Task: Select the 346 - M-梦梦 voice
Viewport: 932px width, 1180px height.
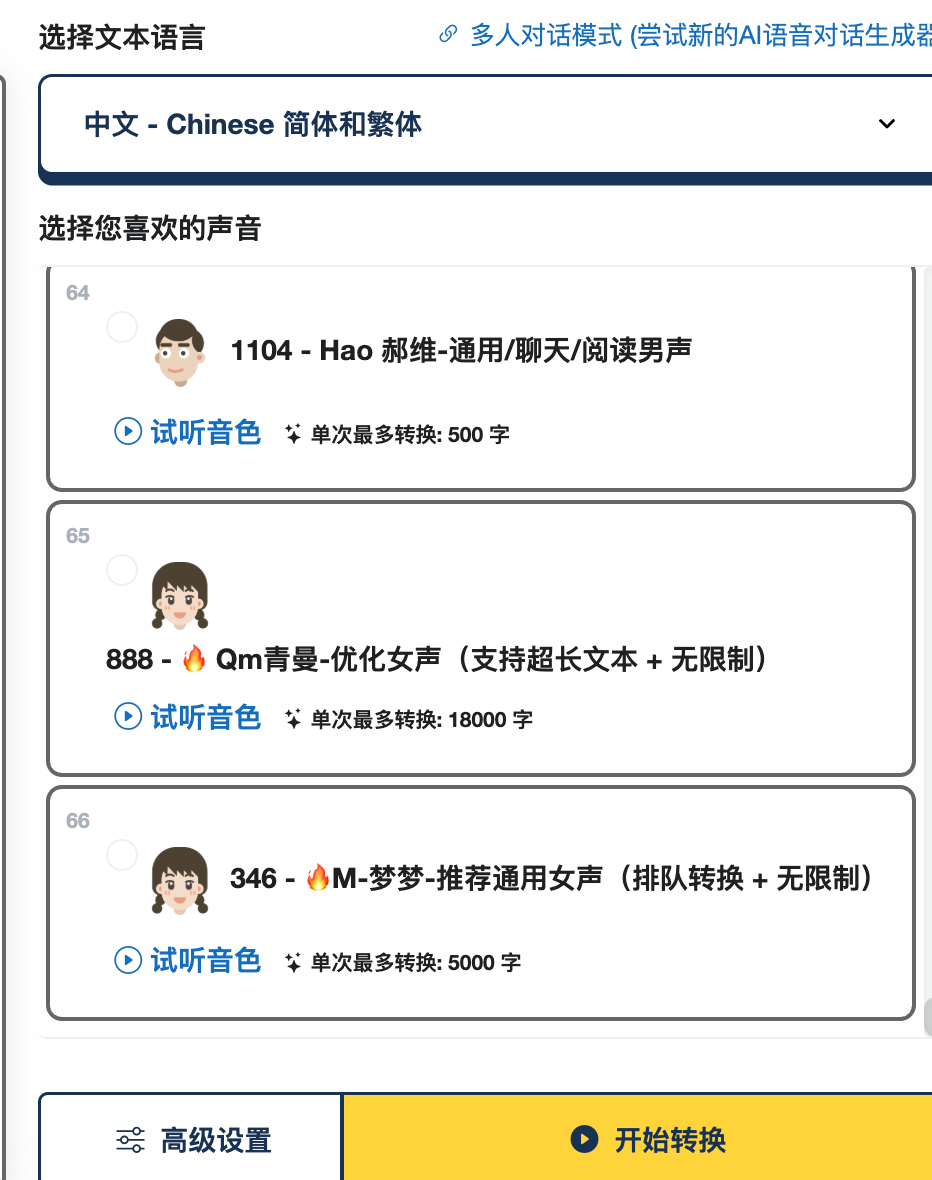Action: pos(122,855)
